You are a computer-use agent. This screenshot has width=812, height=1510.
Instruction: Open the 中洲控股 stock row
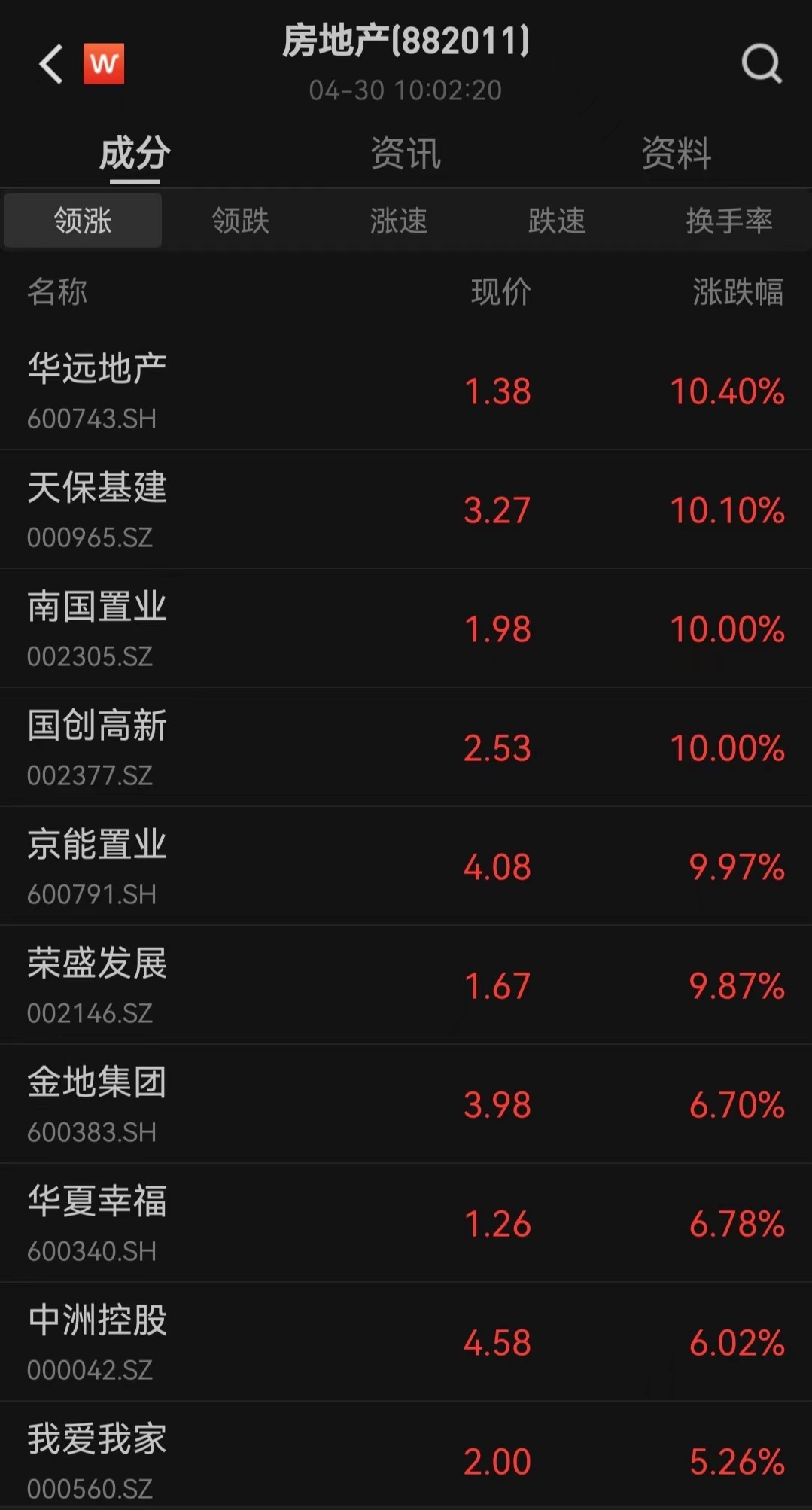click(406, 1342)
